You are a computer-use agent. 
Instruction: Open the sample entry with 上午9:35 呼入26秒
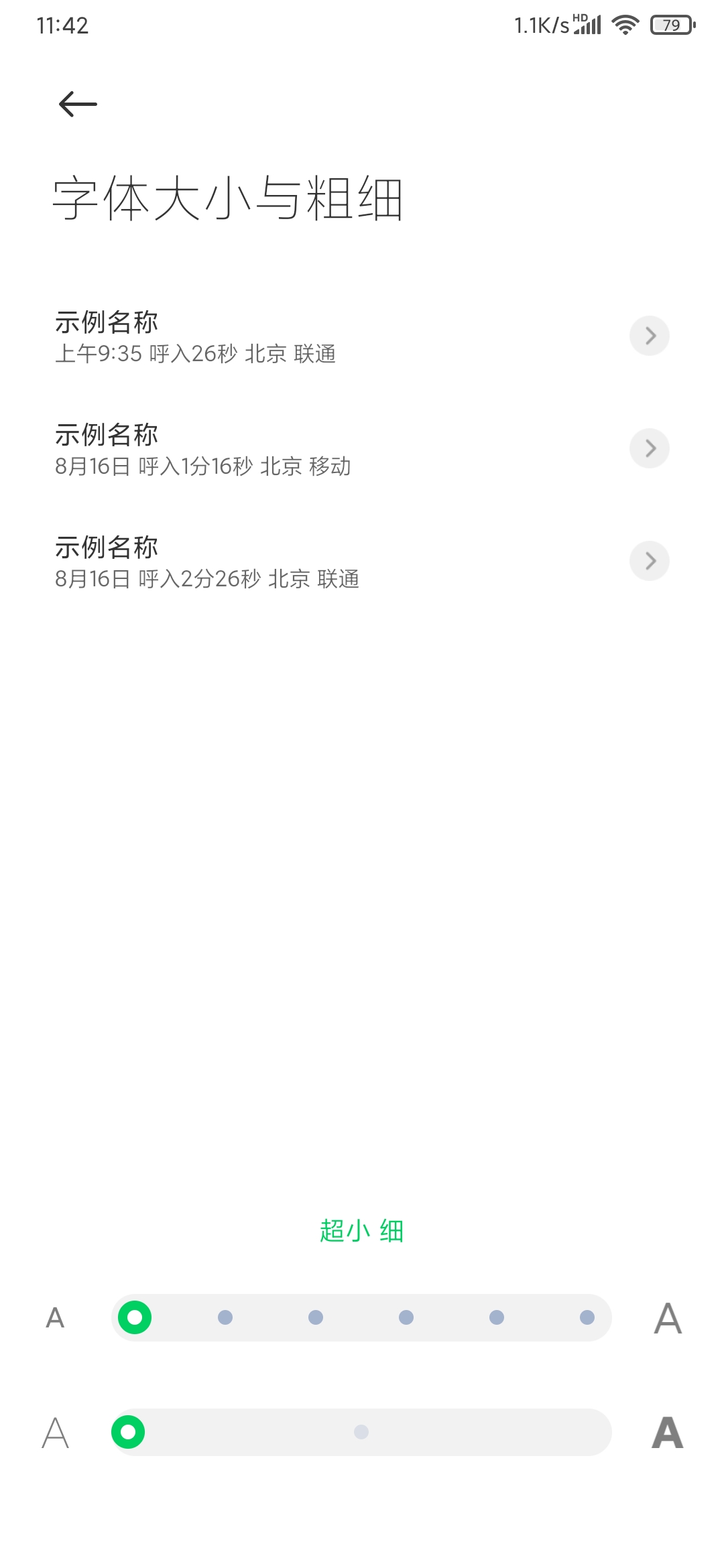click(362, 336)
